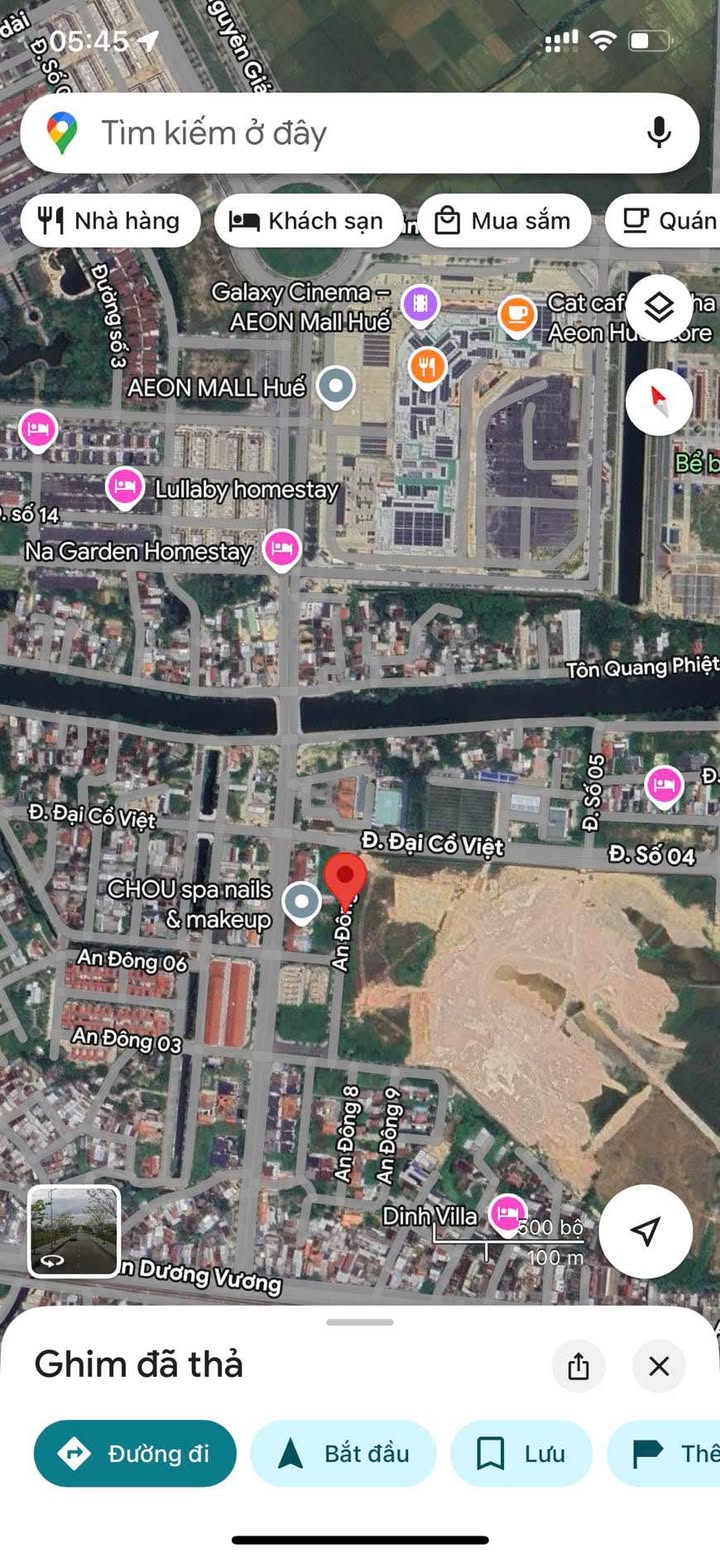Start navigation with Bắt đầu

(x=344, y=1453)
